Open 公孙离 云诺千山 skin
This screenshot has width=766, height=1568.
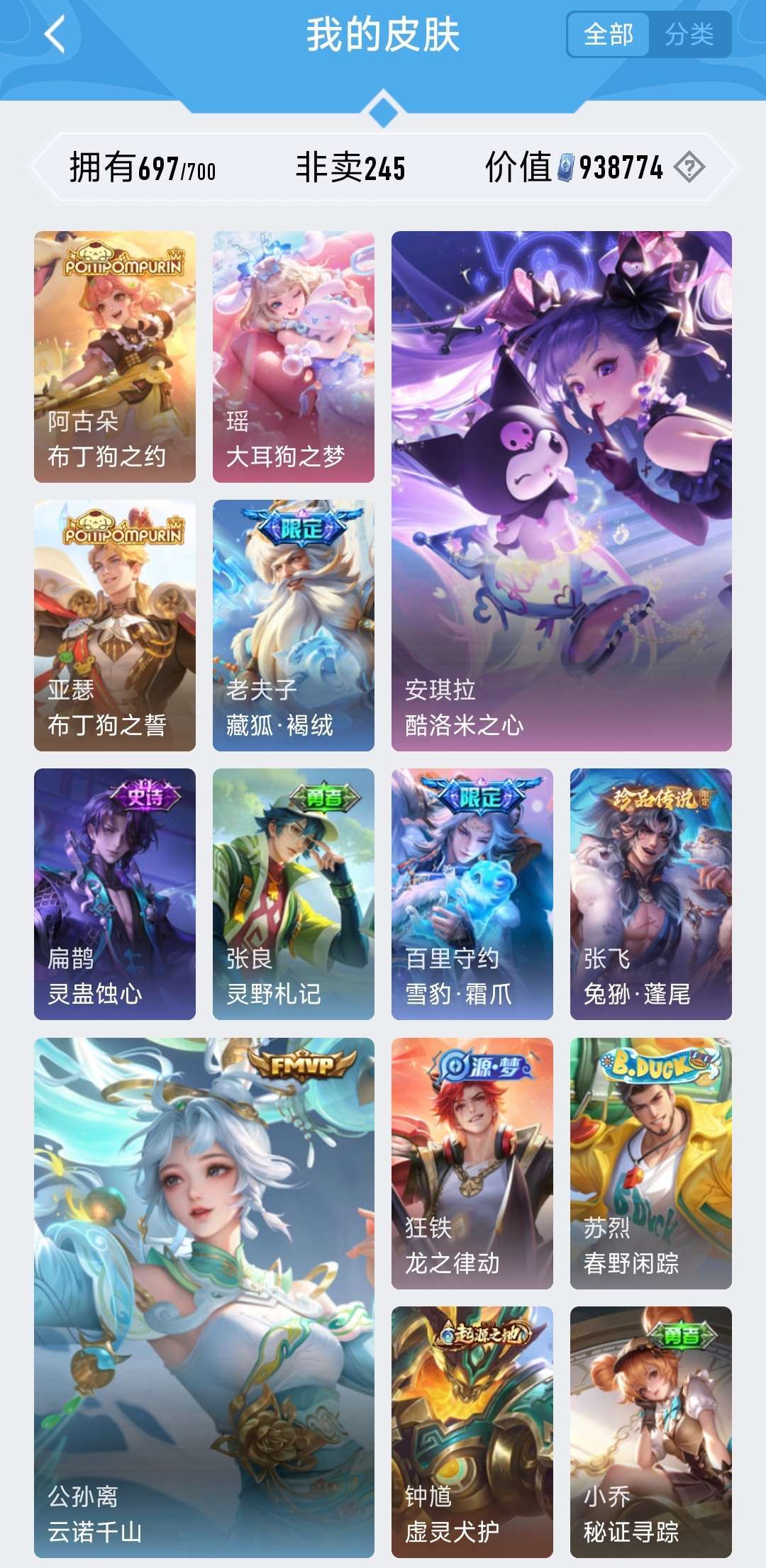(204, 1298)
